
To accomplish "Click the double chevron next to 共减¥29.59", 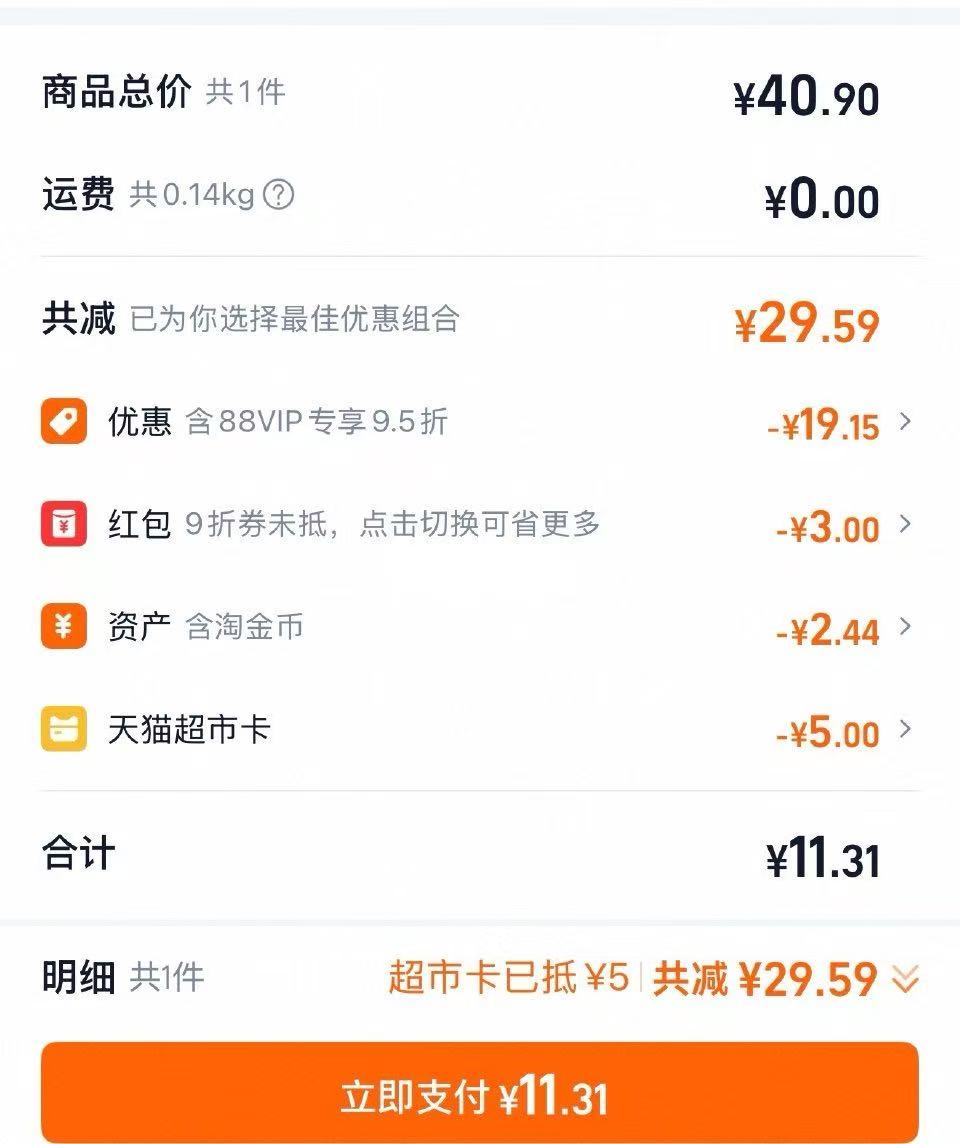I will pos(907,983).
